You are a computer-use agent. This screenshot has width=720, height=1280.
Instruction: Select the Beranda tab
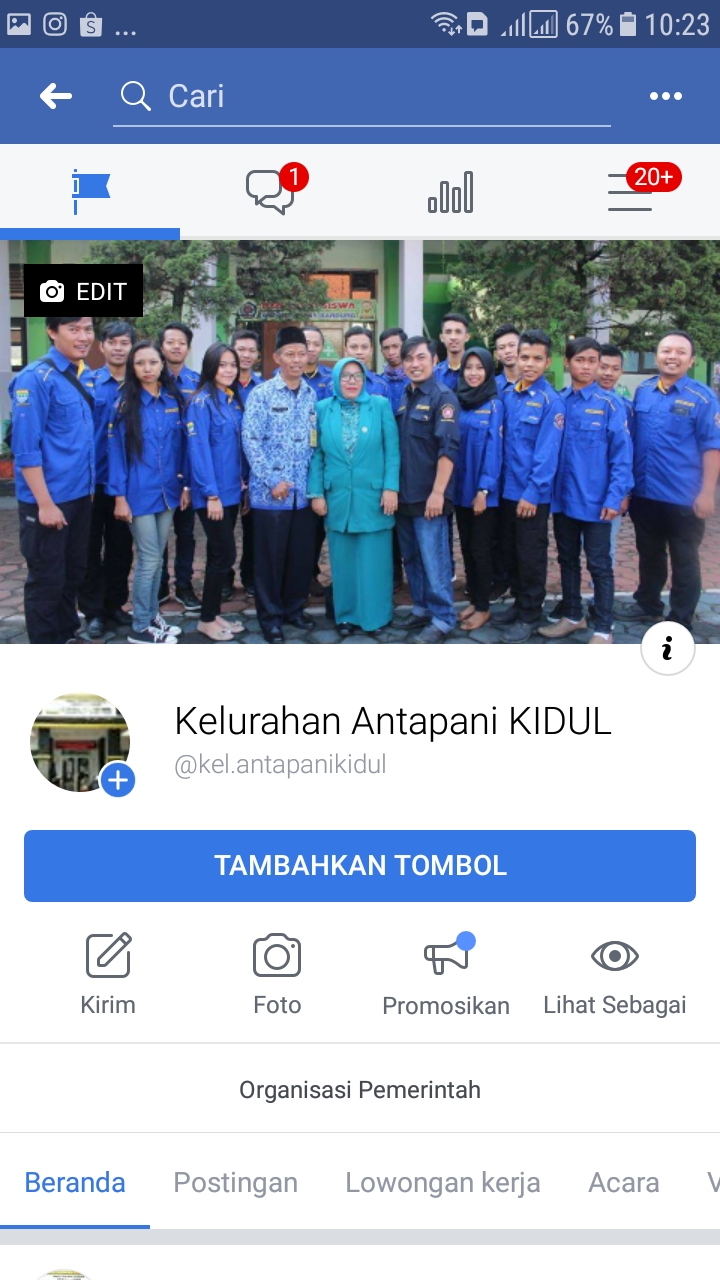[x=75, y=1183]
